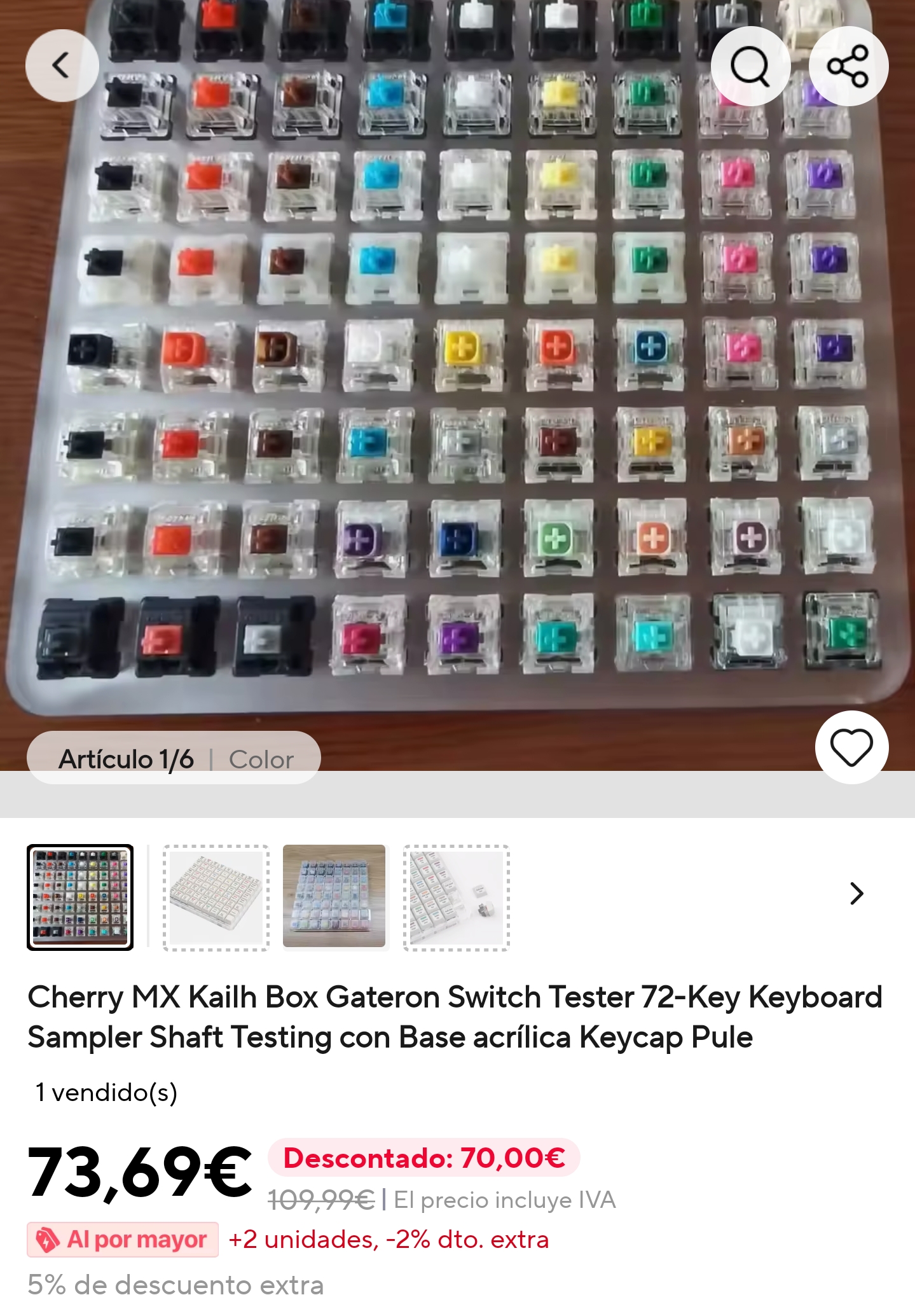Tap the Color label on the image

[x=261, y=759]
